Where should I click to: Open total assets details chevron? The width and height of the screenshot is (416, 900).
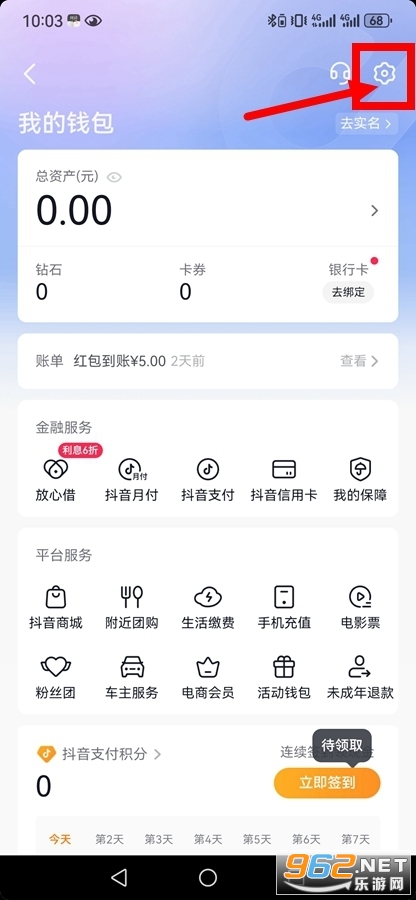click(375, 211)
